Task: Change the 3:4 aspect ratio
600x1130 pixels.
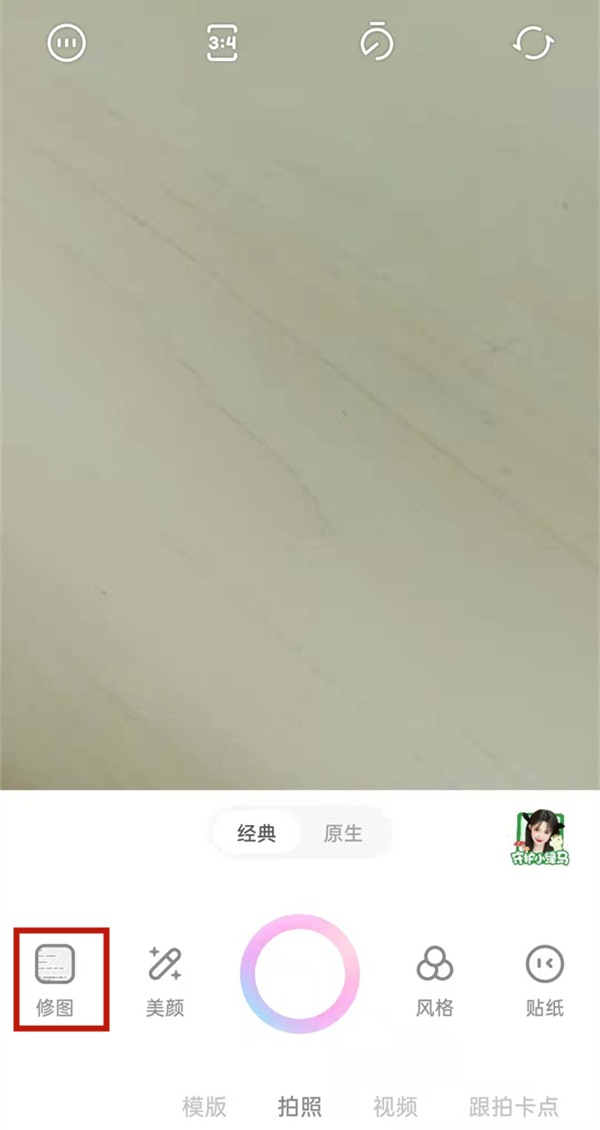Action: click(x=221, y=43)
